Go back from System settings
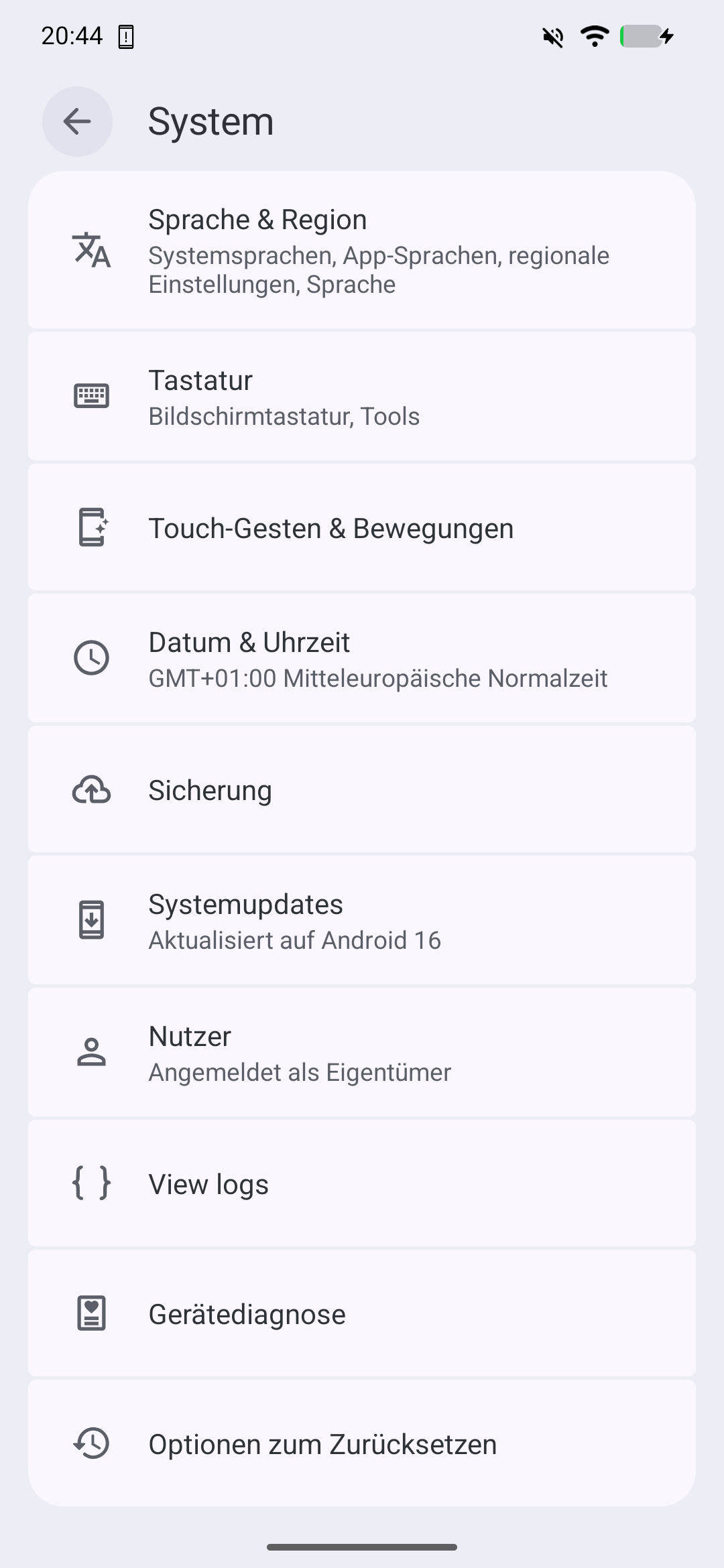 point(77,121)
